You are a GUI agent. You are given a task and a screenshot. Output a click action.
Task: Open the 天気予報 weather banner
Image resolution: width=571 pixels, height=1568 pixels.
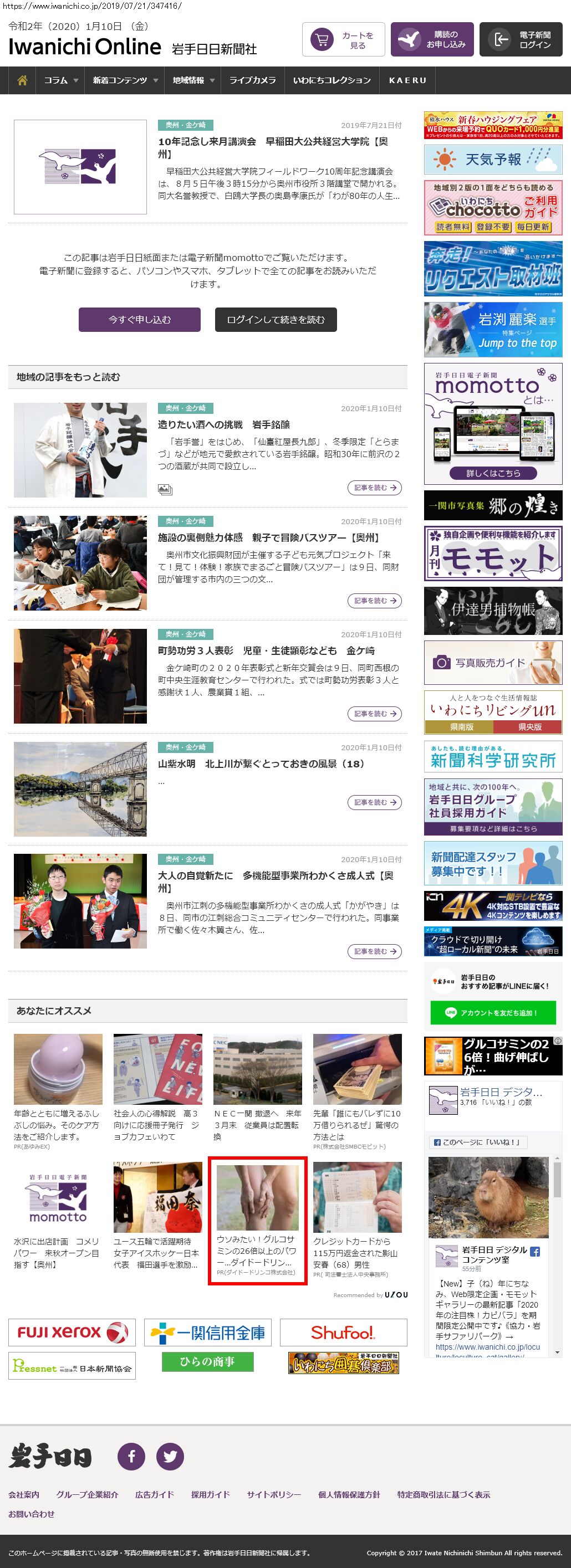coord(492,160)
